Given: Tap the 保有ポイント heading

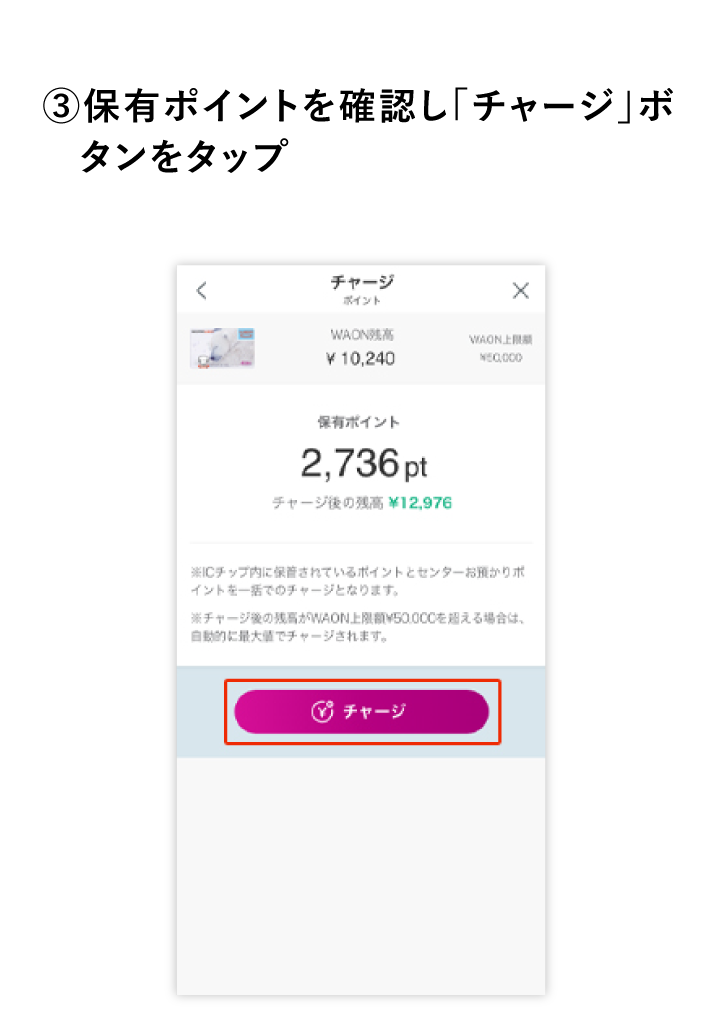Looking at the screenshot, I should pos(361,422).
